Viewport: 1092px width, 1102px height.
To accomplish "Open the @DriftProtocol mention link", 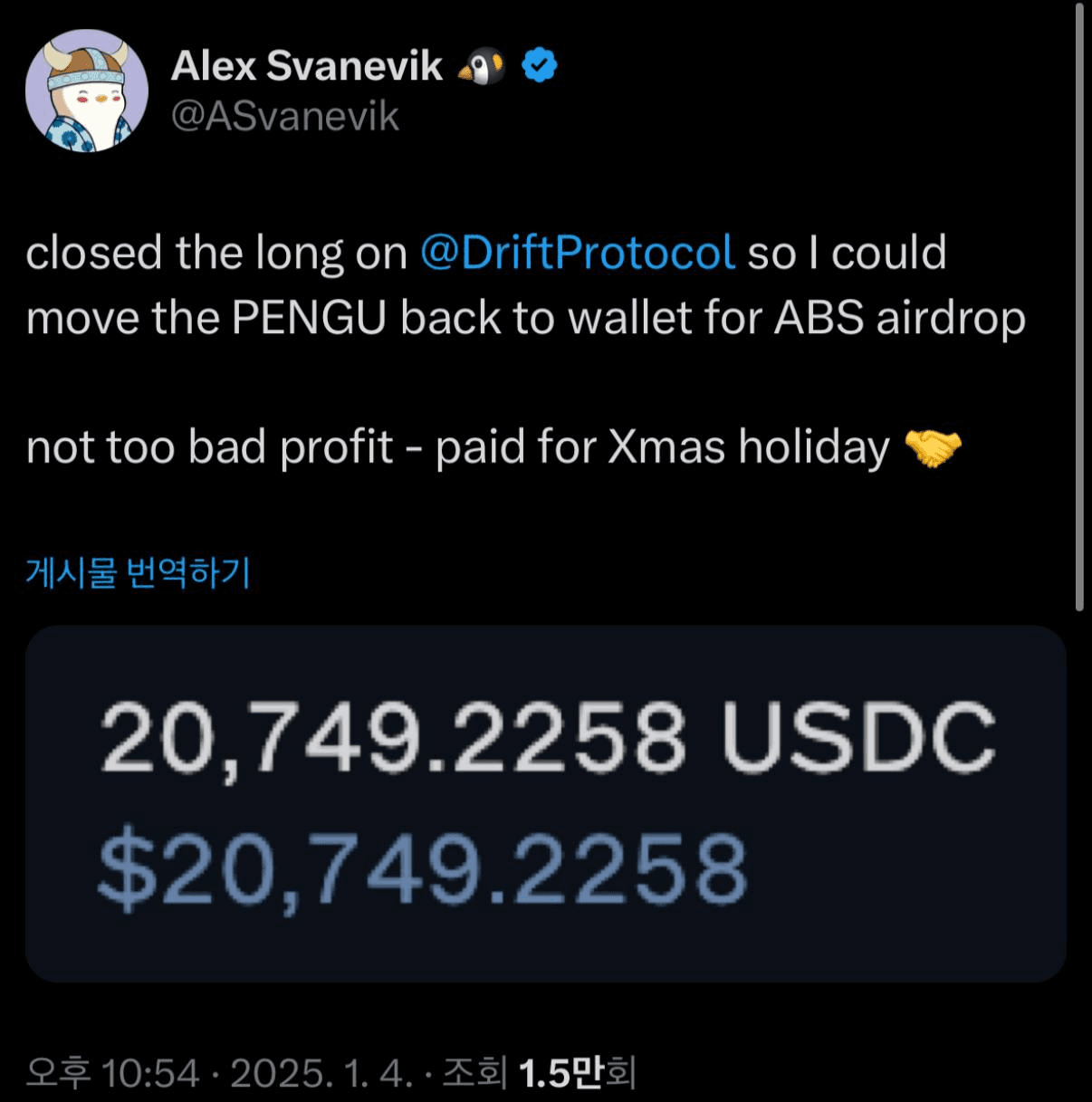I will [x=578, y=253].
